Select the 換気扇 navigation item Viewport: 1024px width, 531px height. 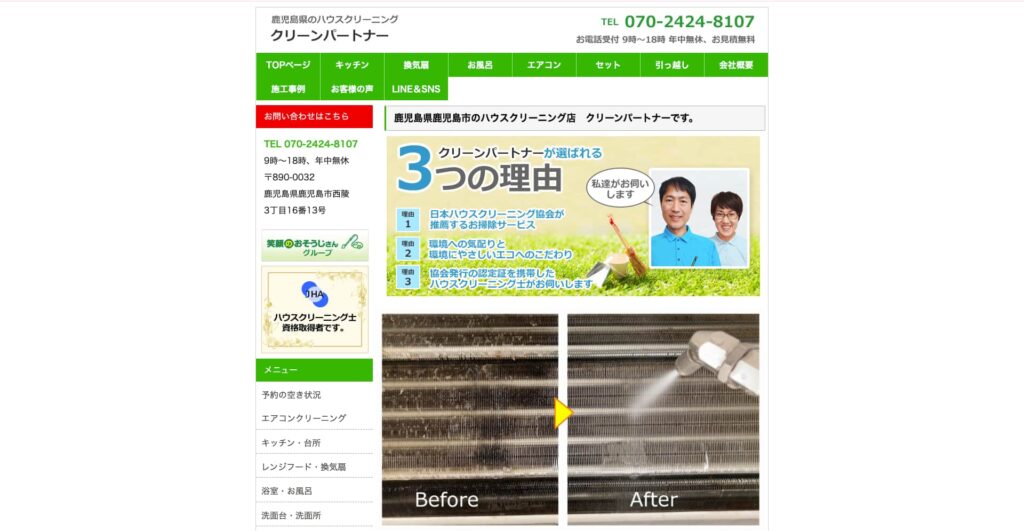[416, 65]
